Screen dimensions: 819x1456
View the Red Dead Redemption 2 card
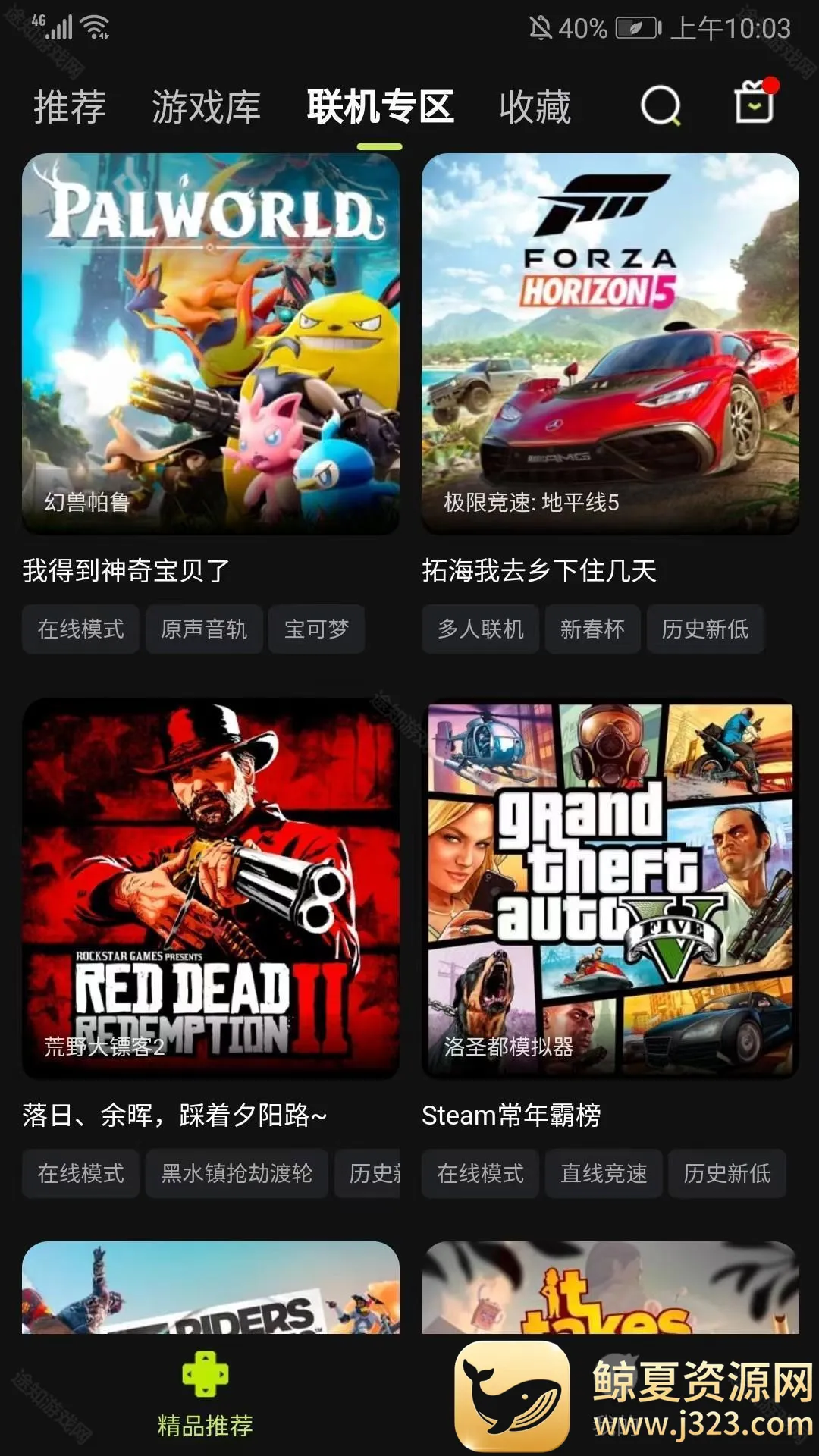211,887
